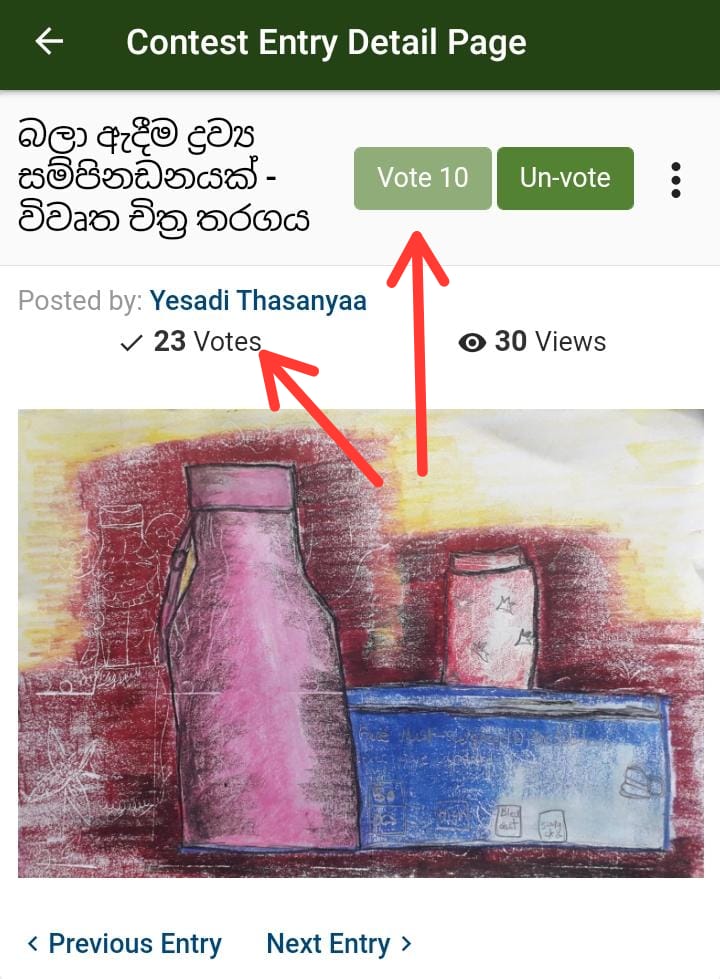Go to the Previous Entry
720x979 pixels.
(124, 943)
